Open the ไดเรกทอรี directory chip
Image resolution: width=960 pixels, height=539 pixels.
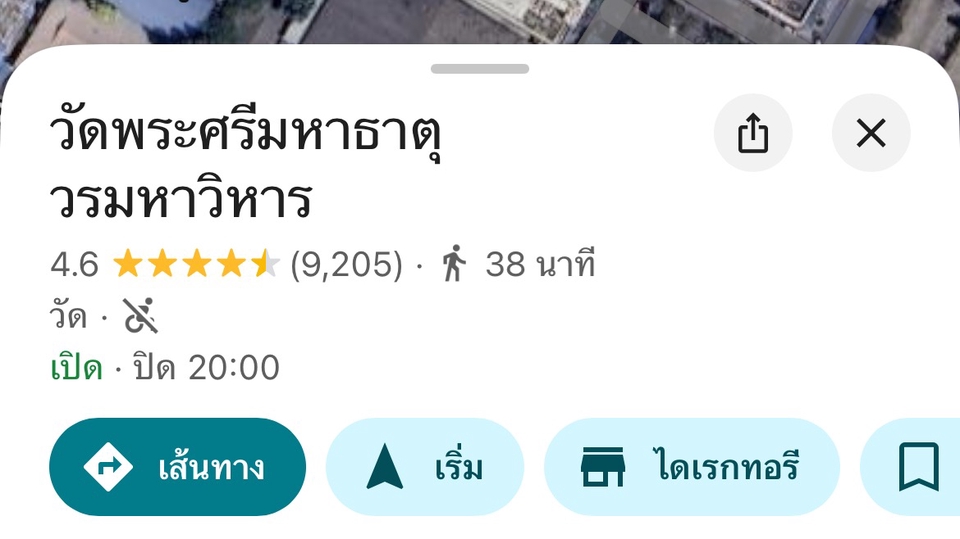pos(691,467)
